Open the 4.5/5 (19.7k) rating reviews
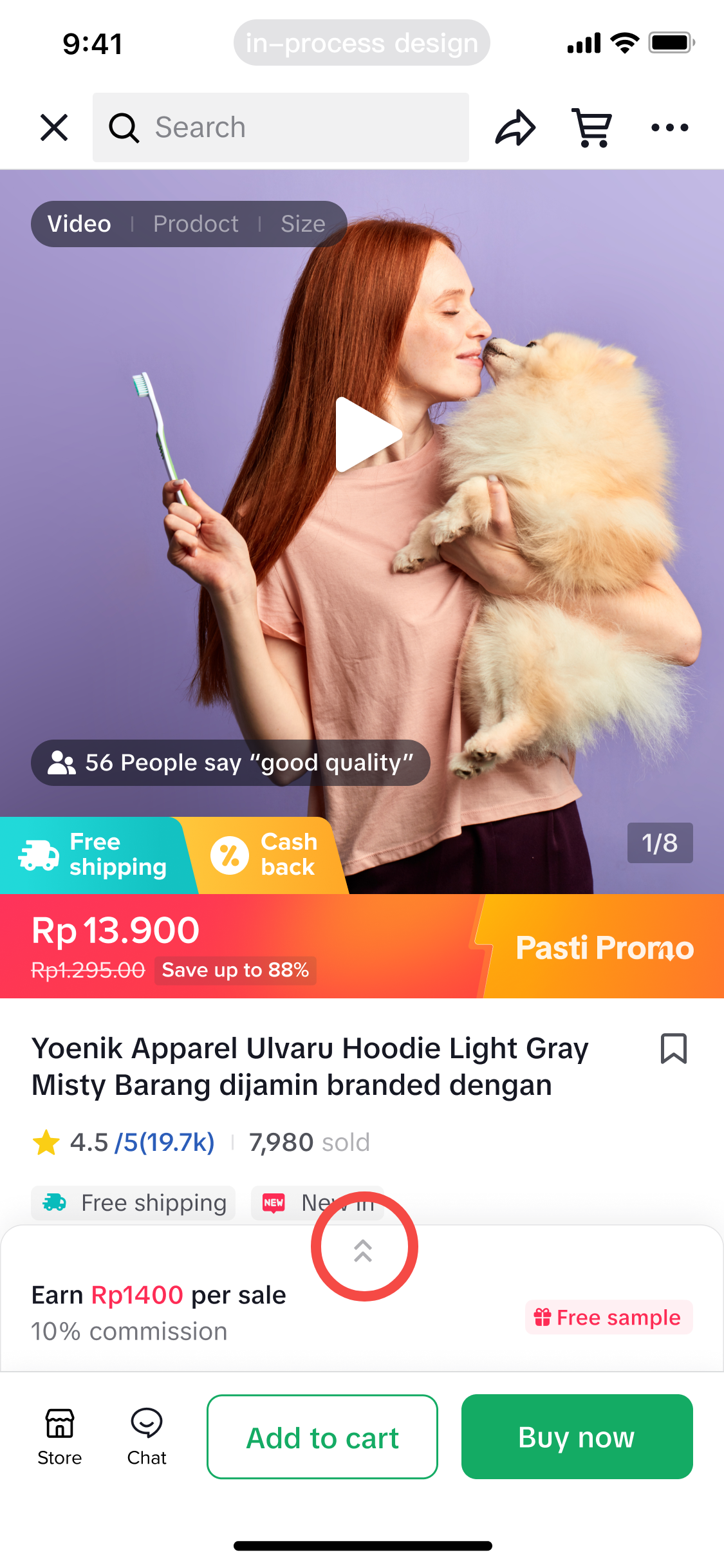724x1568 pixels. (142, 1143)
